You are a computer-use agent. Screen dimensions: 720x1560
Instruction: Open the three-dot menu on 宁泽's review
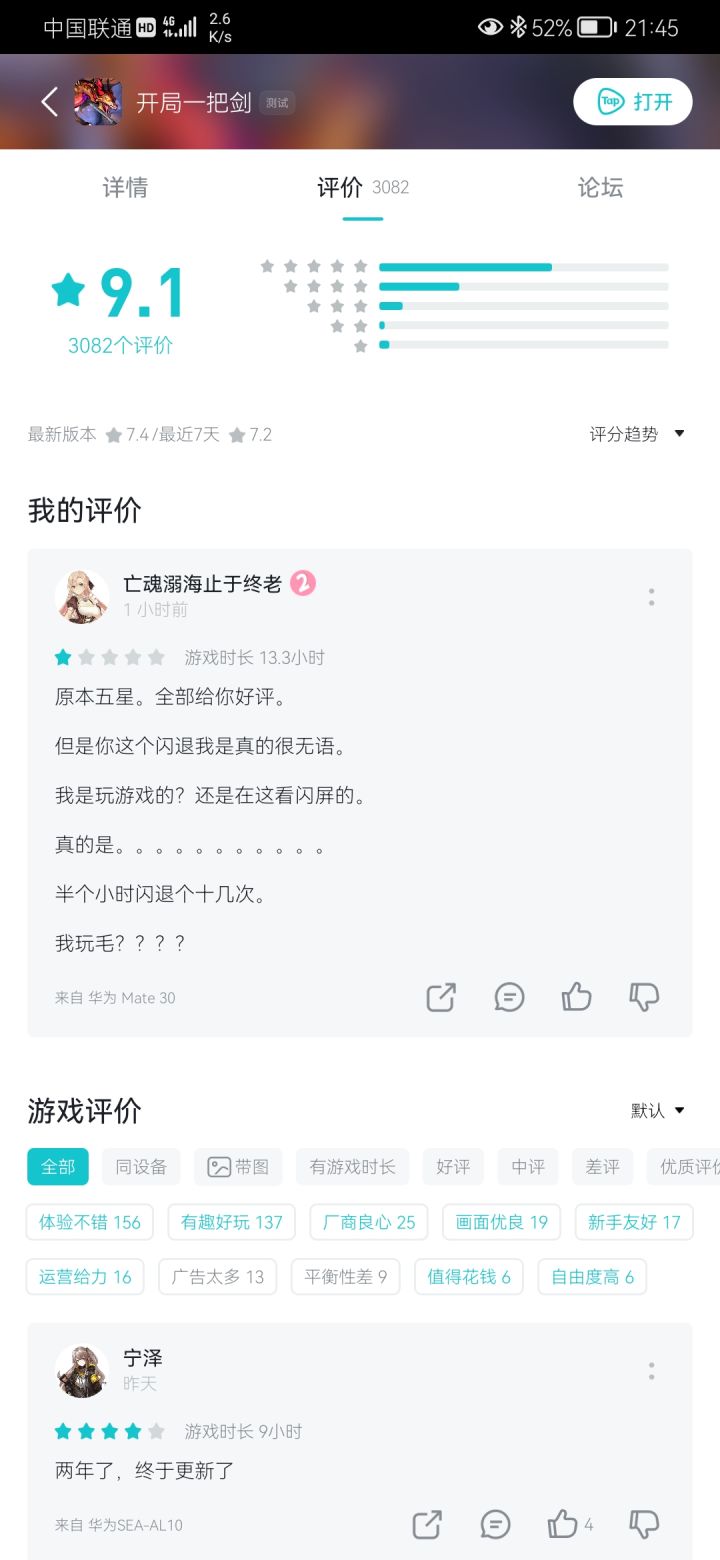pos(651,1370)
